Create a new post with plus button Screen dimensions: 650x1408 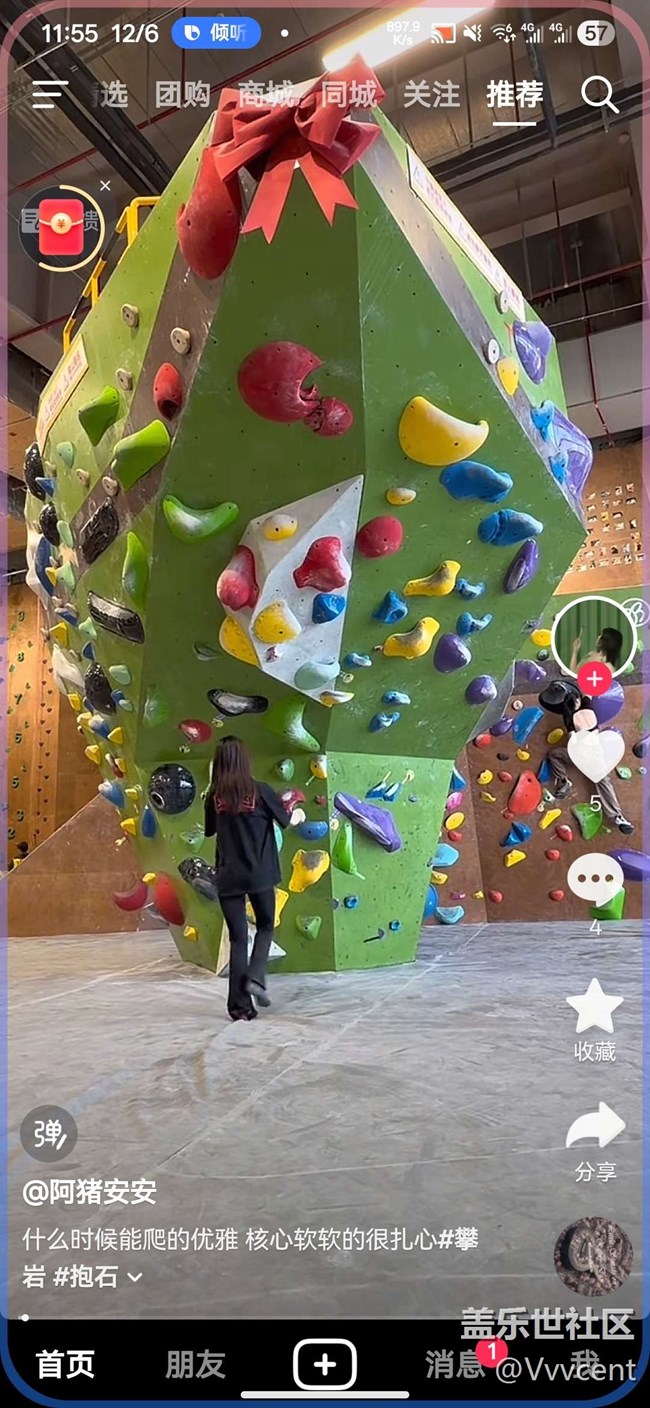[x=325, y=1364]
